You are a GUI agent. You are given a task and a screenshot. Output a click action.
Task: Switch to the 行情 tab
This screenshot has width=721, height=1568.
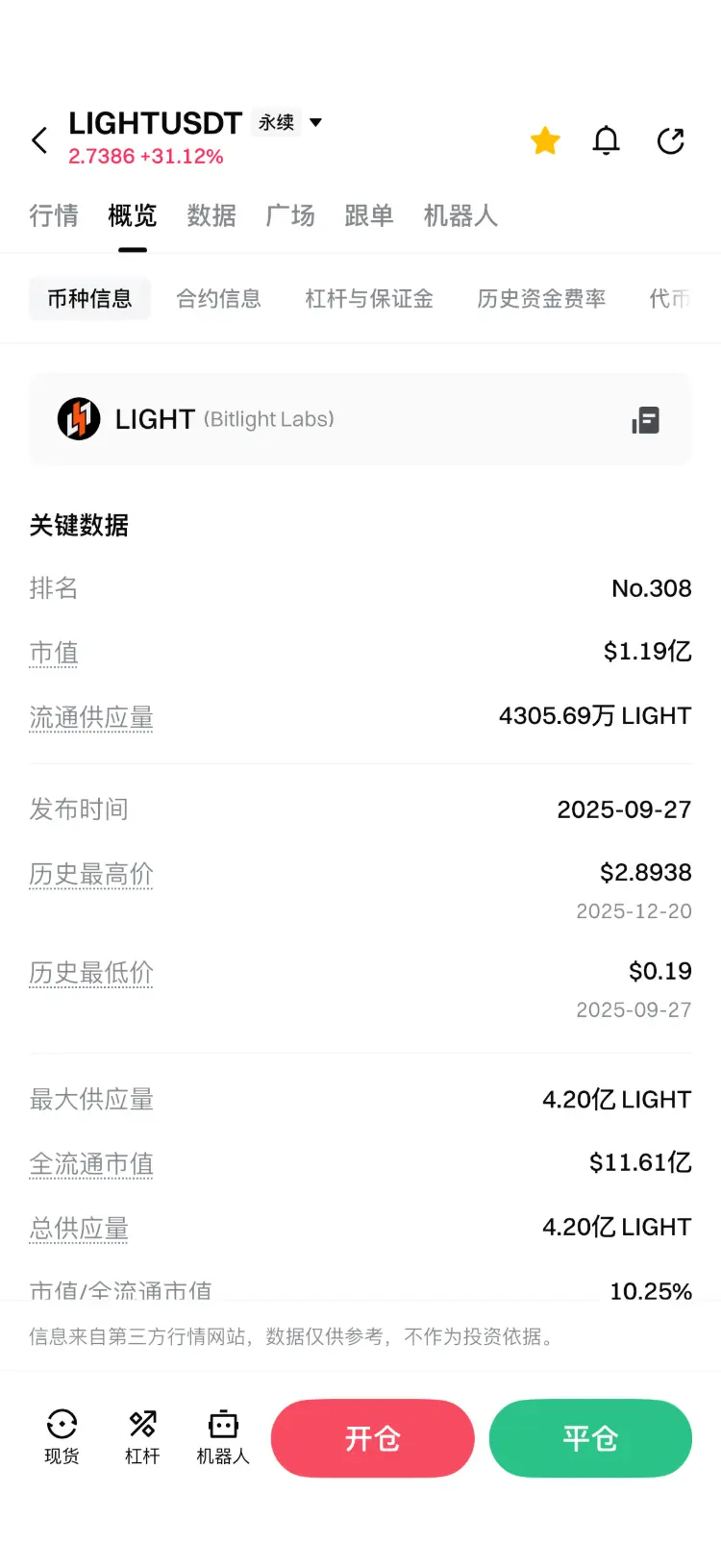pos(54,215)
